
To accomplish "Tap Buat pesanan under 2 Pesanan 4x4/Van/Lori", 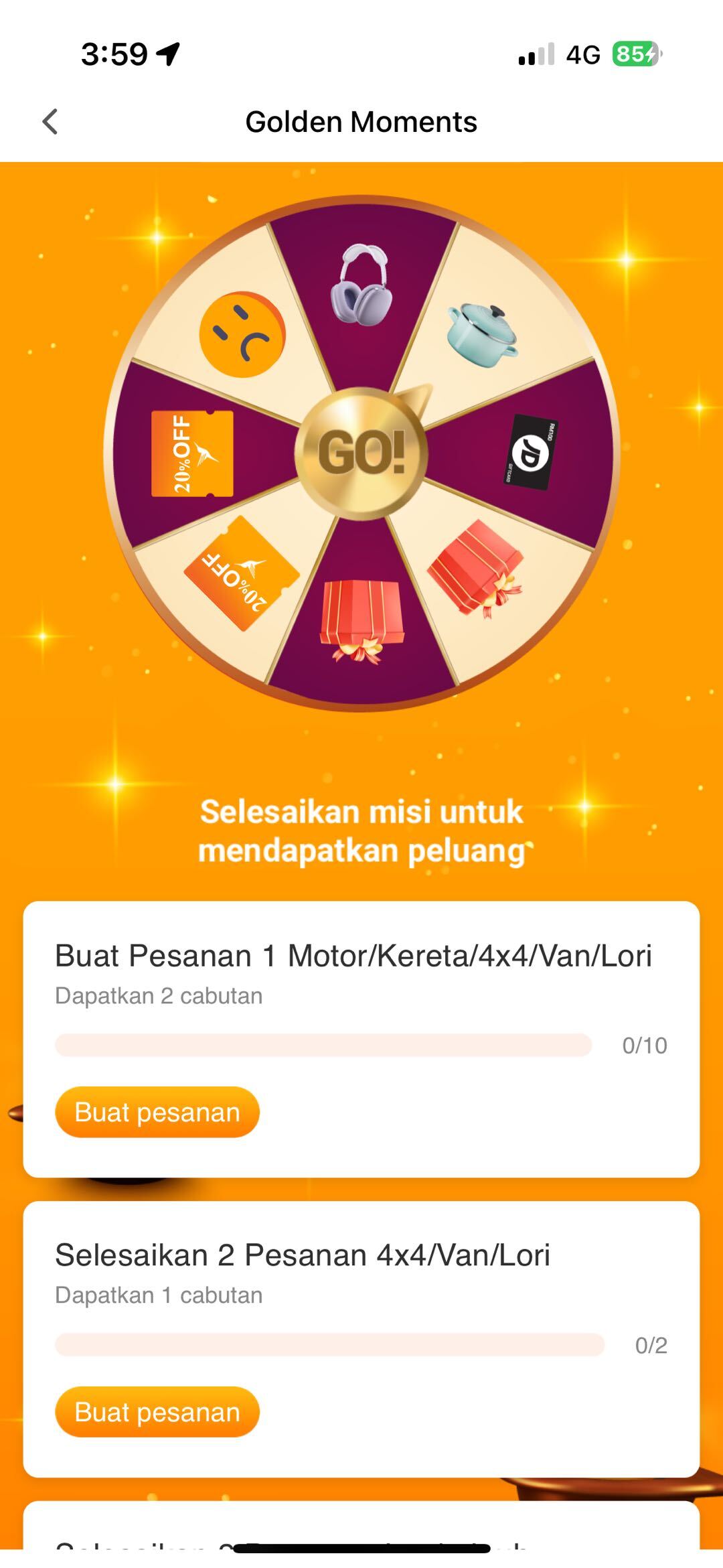I will click(157, 1412).
